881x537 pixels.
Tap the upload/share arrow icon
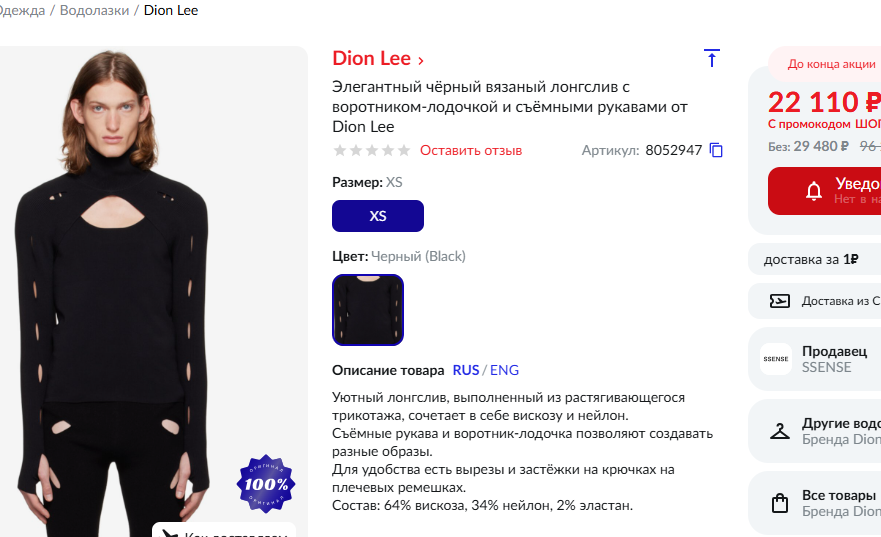pos(712,58)
